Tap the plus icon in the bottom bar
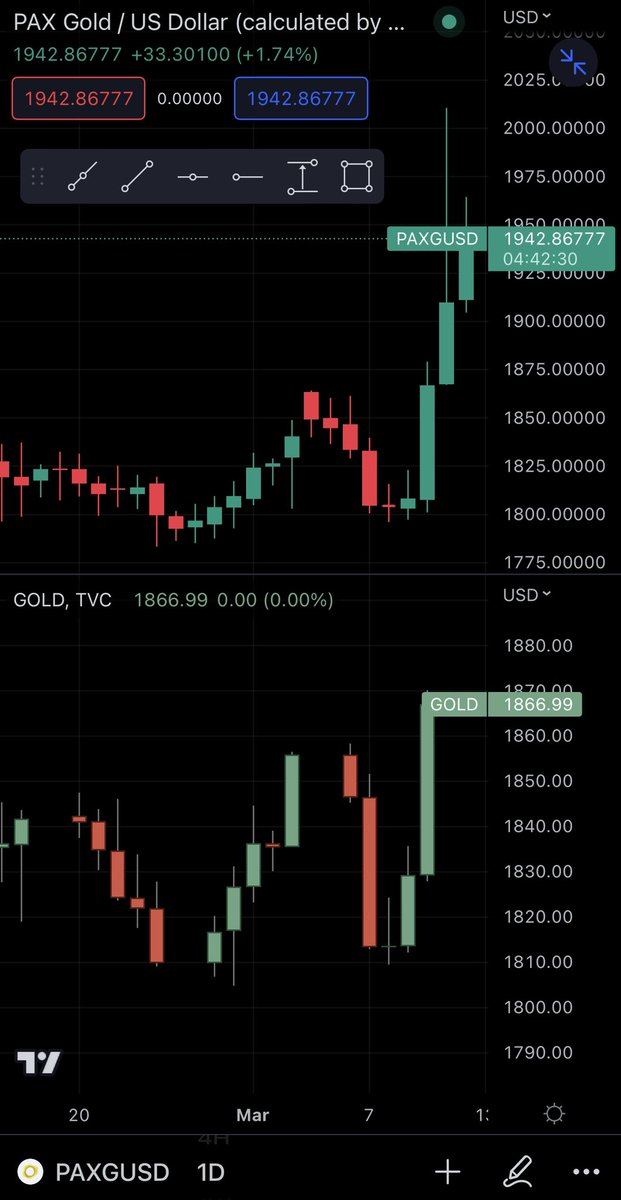This screenshot has width=621, height=1200. (x=447, y=1172)
